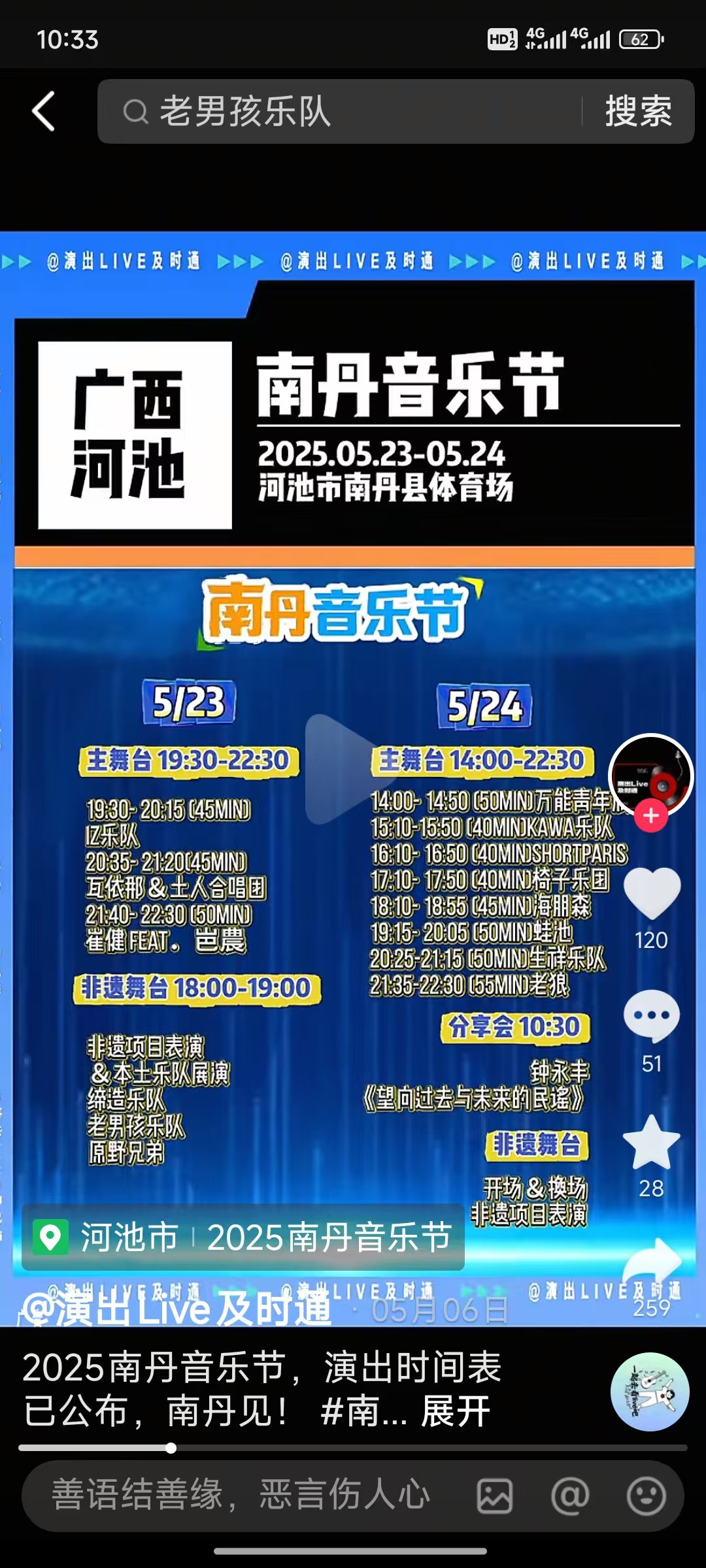Attach an image to the comment

coord(495,1496)
